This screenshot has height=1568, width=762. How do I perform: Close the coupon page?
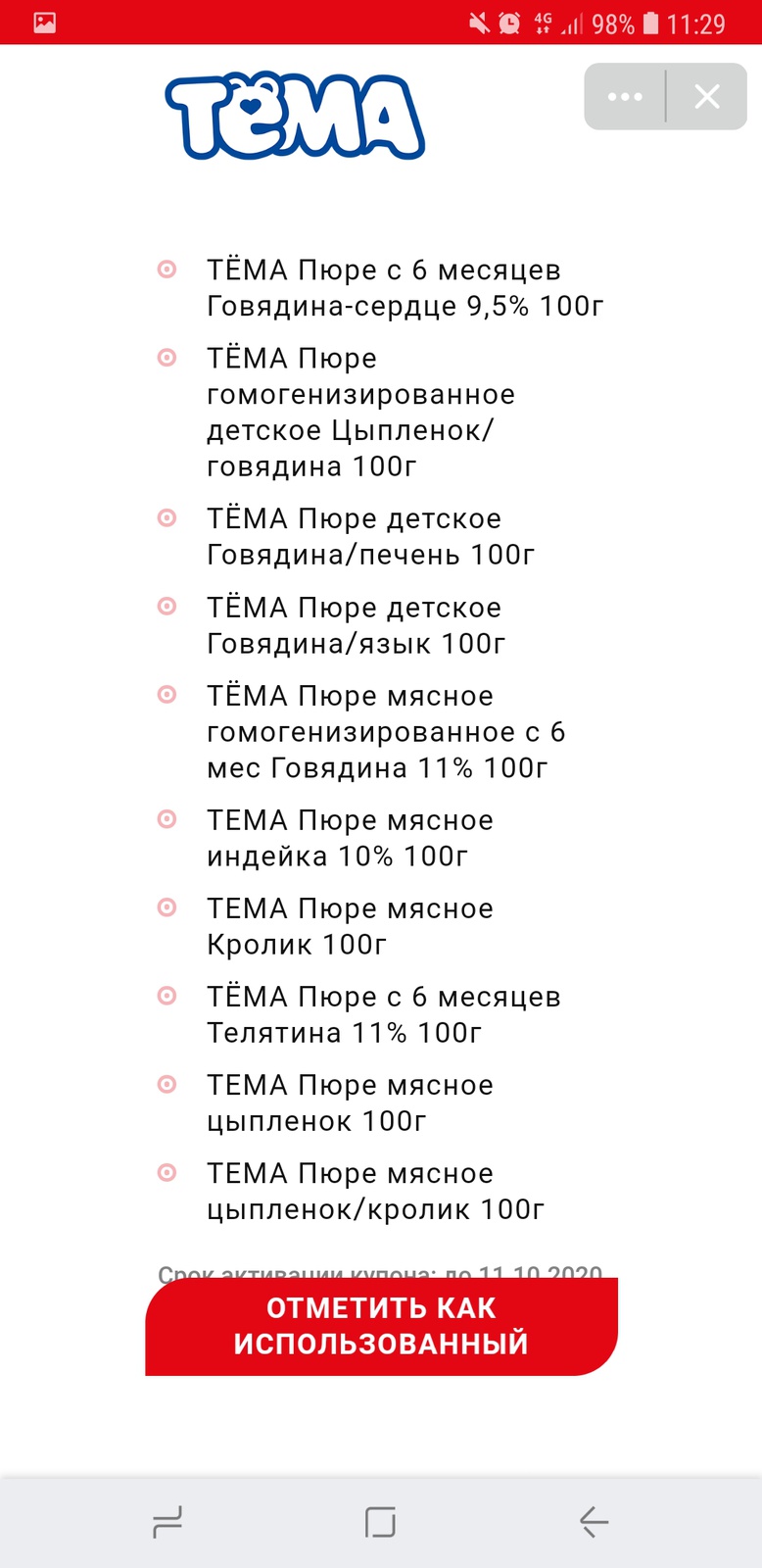coord(707,96)
